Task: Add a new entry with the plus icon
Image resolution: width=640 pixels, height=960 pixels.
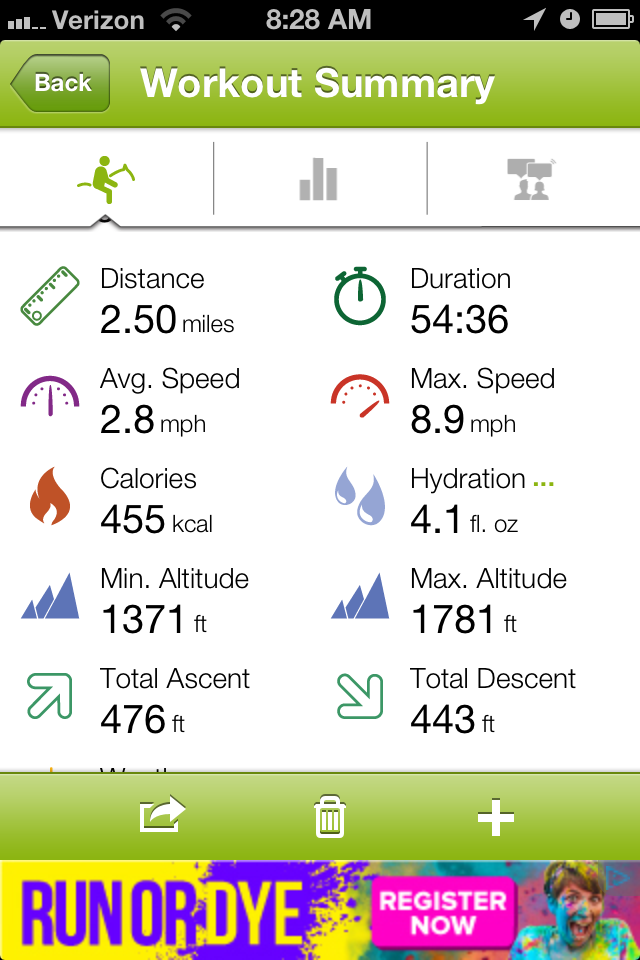Action: tap(495, 818)
